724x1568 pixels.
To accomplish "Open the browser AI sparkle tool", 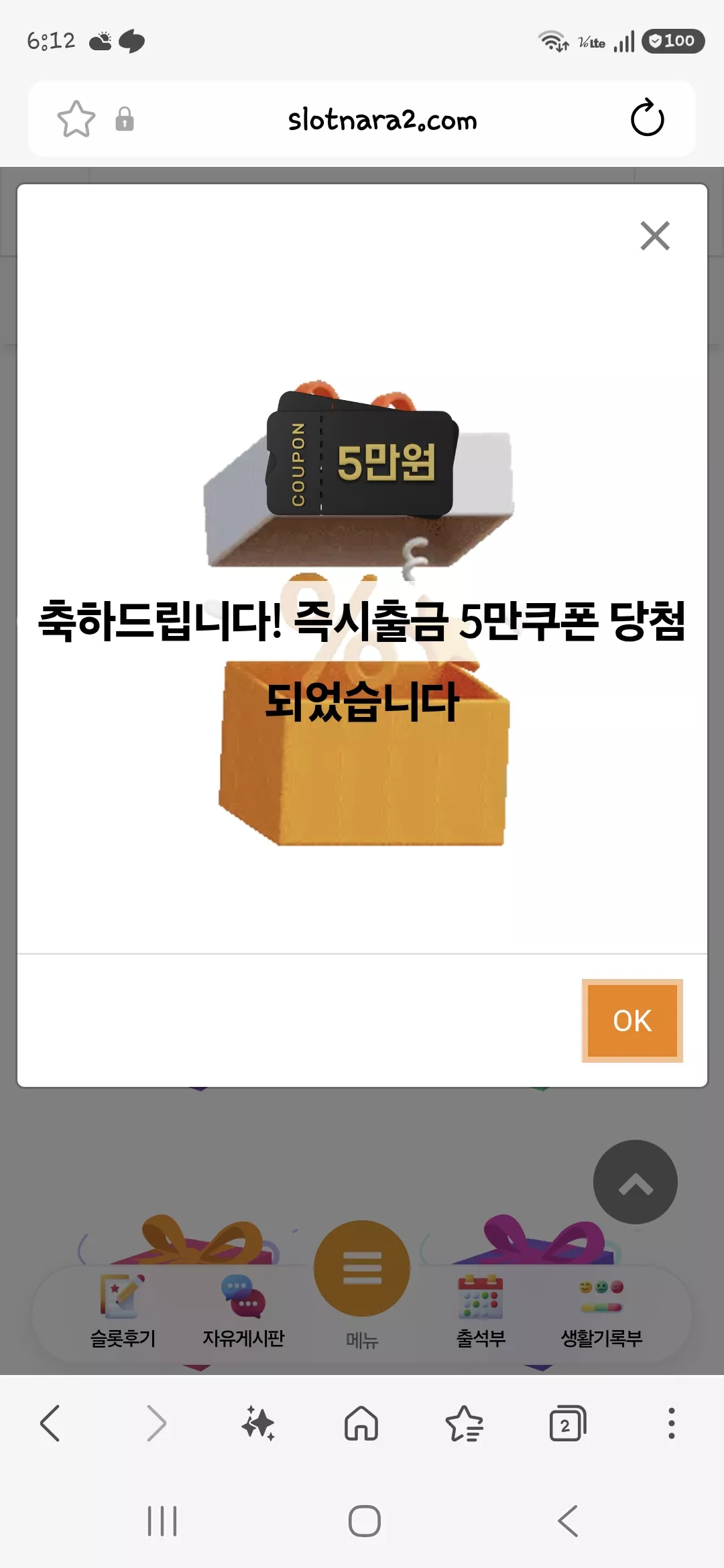I will (258, 1423).
